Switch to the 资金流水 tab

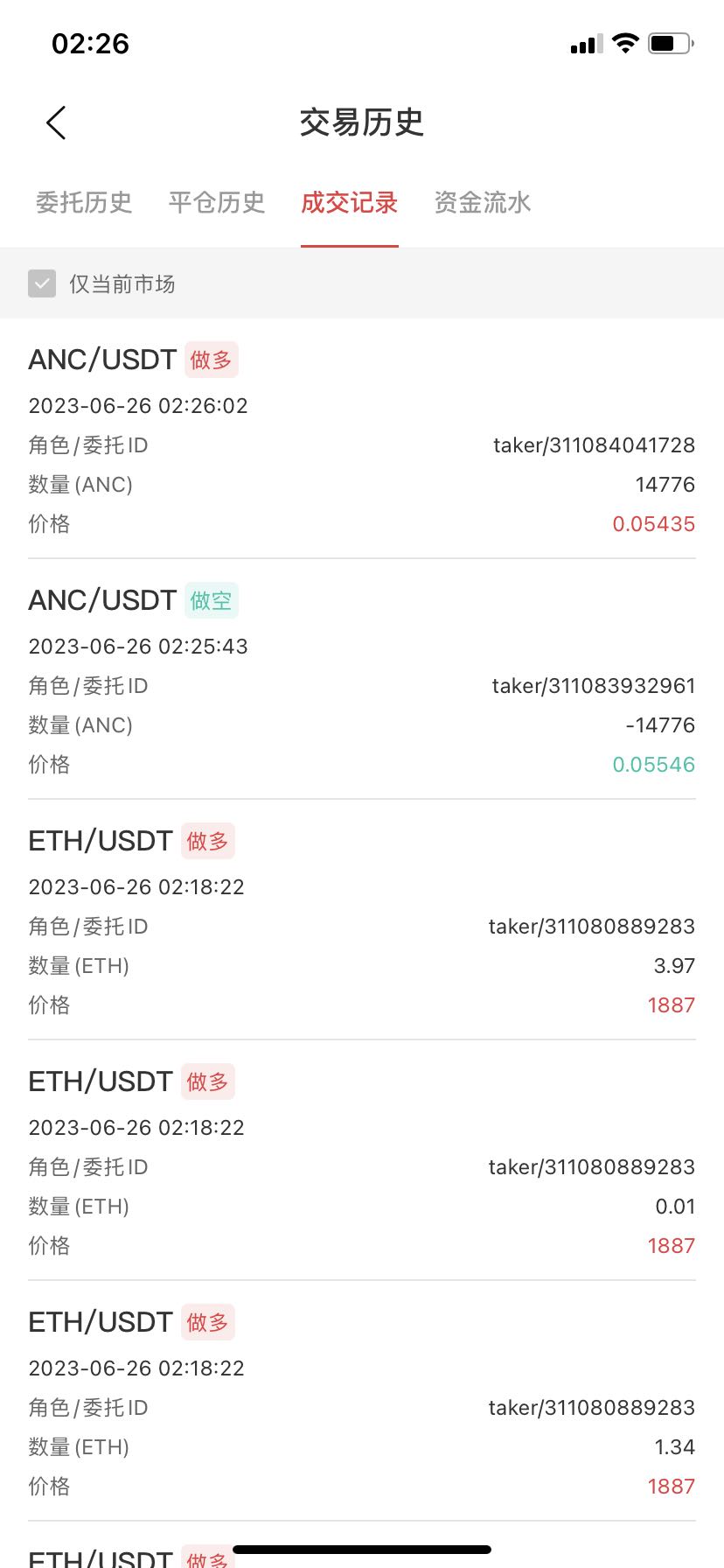tap(483, 203)
